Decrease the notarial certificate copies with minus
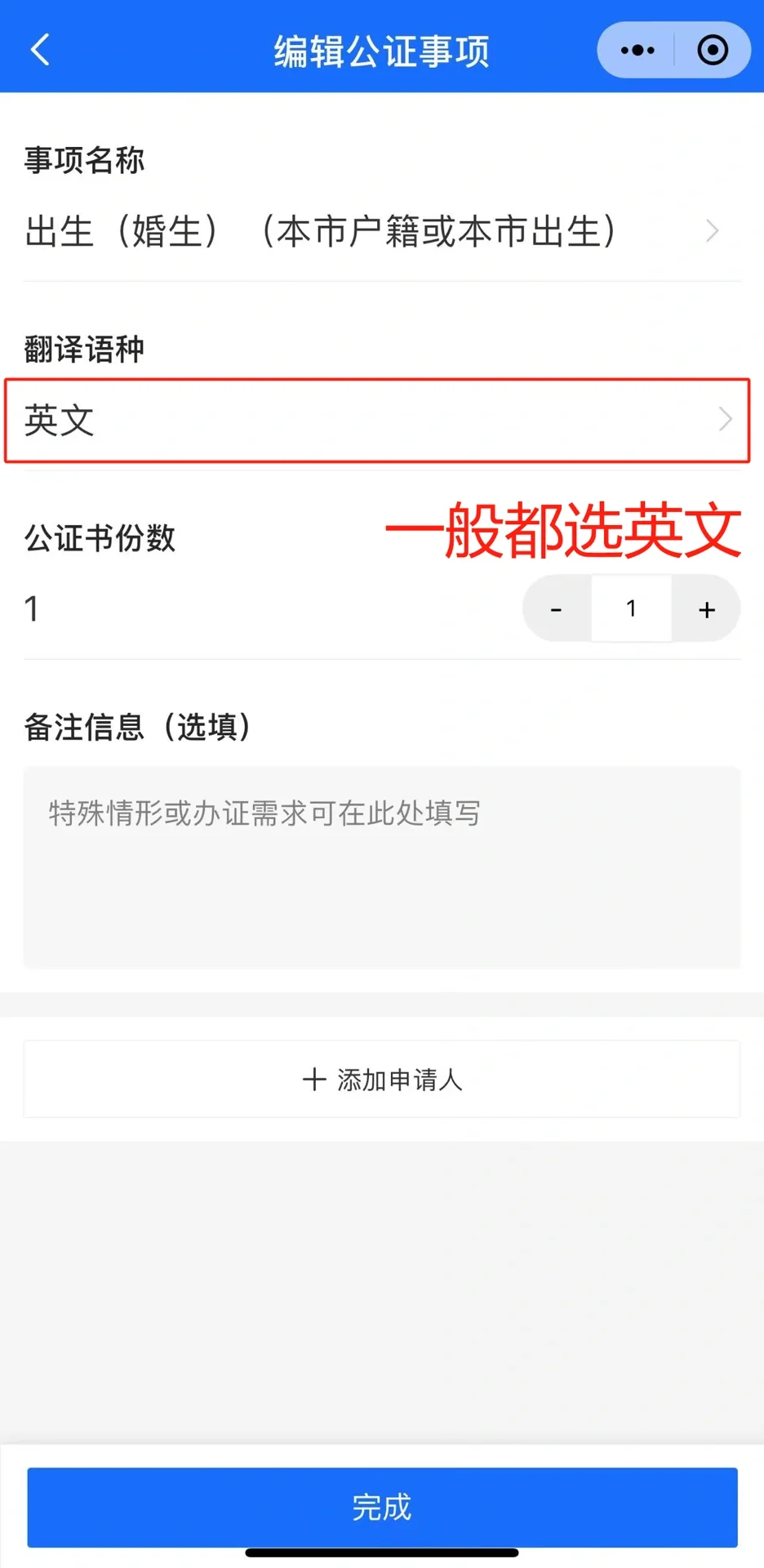Image resolution: width=764 pixels, height=1568 pixels. 557,609
